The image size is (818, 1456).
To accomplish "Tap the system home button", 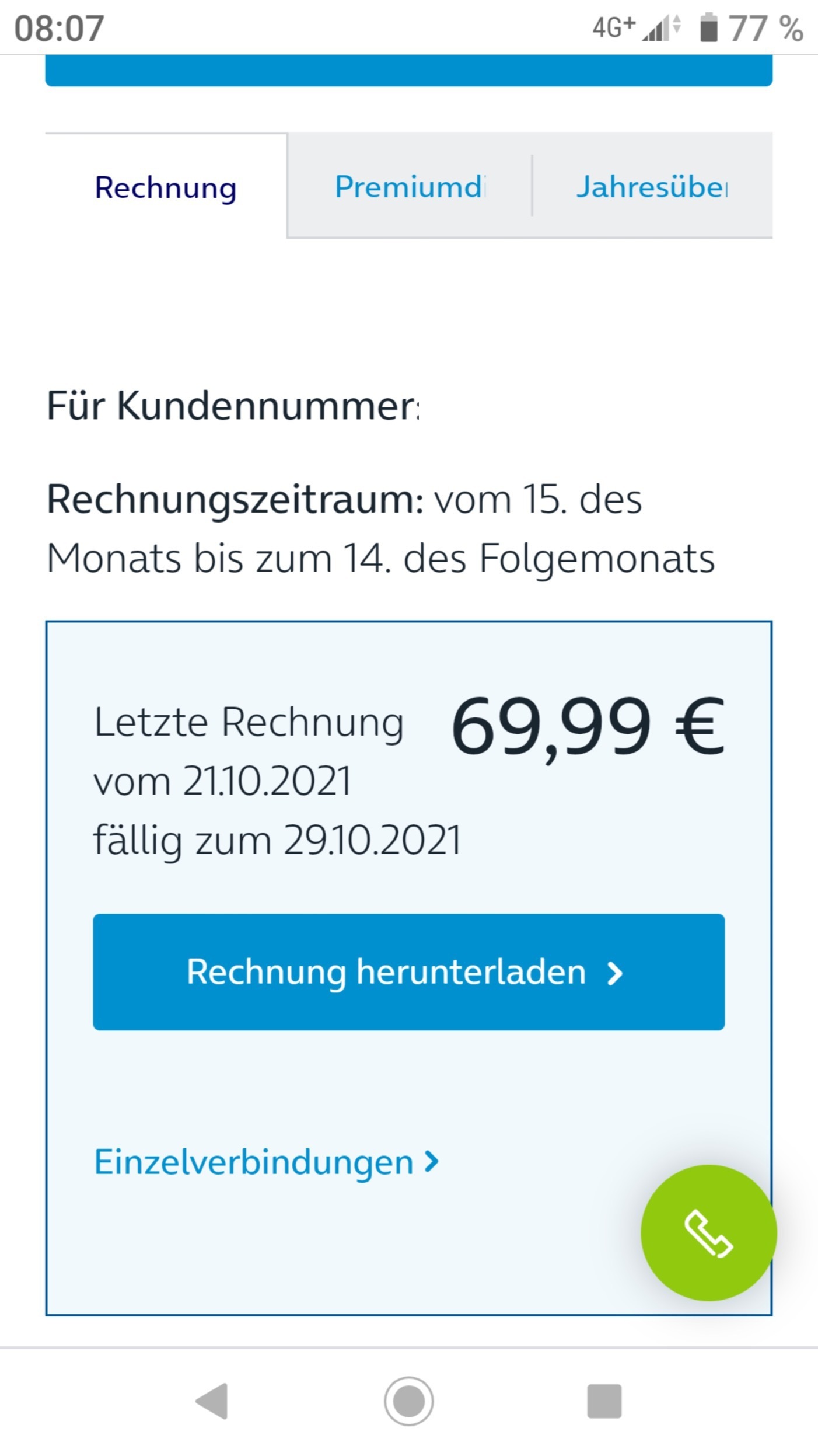I will pyautogui.click(x=409, y=1401).
